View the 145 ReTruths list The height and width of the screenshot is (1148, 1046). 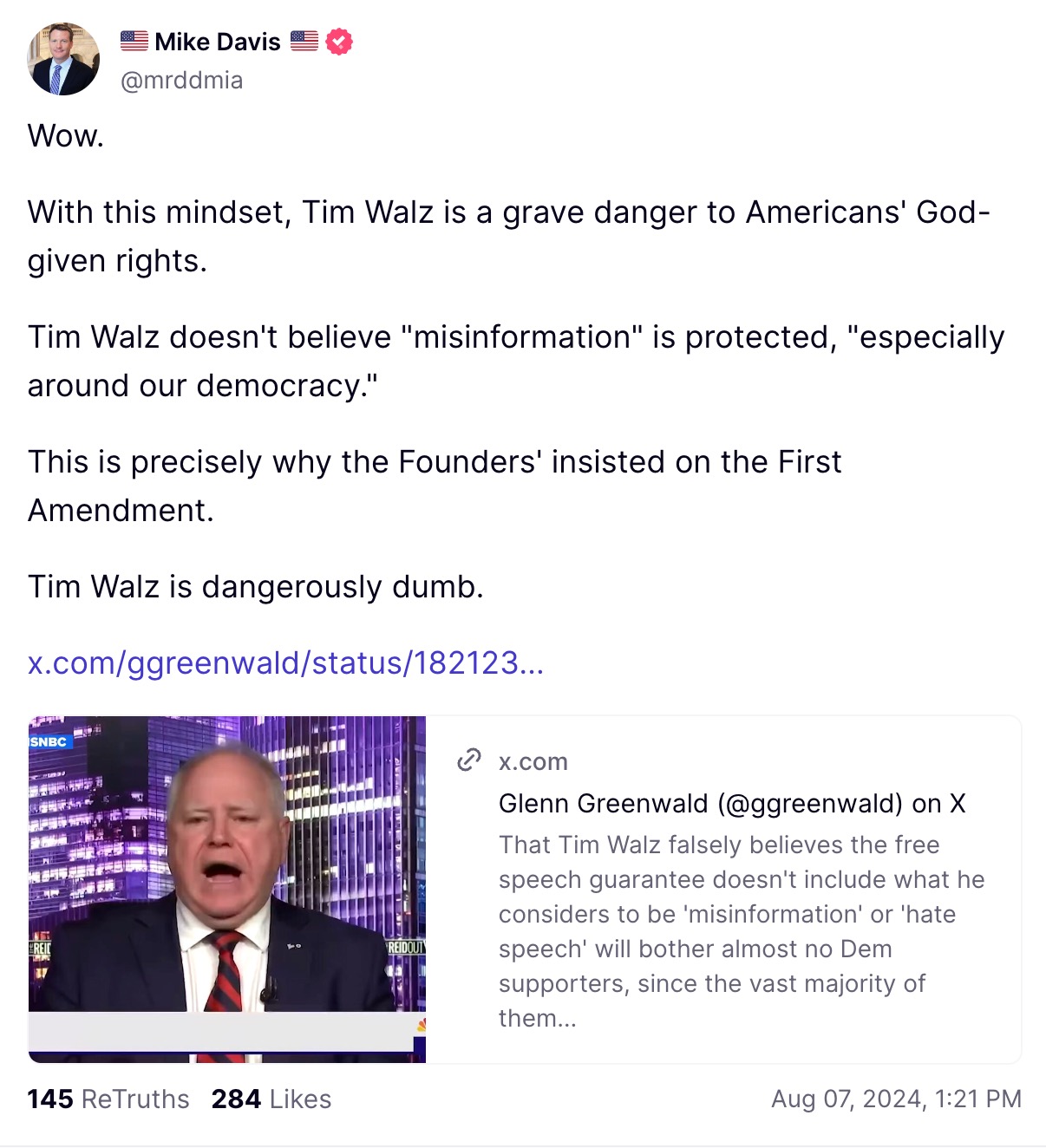[108, 1099]
